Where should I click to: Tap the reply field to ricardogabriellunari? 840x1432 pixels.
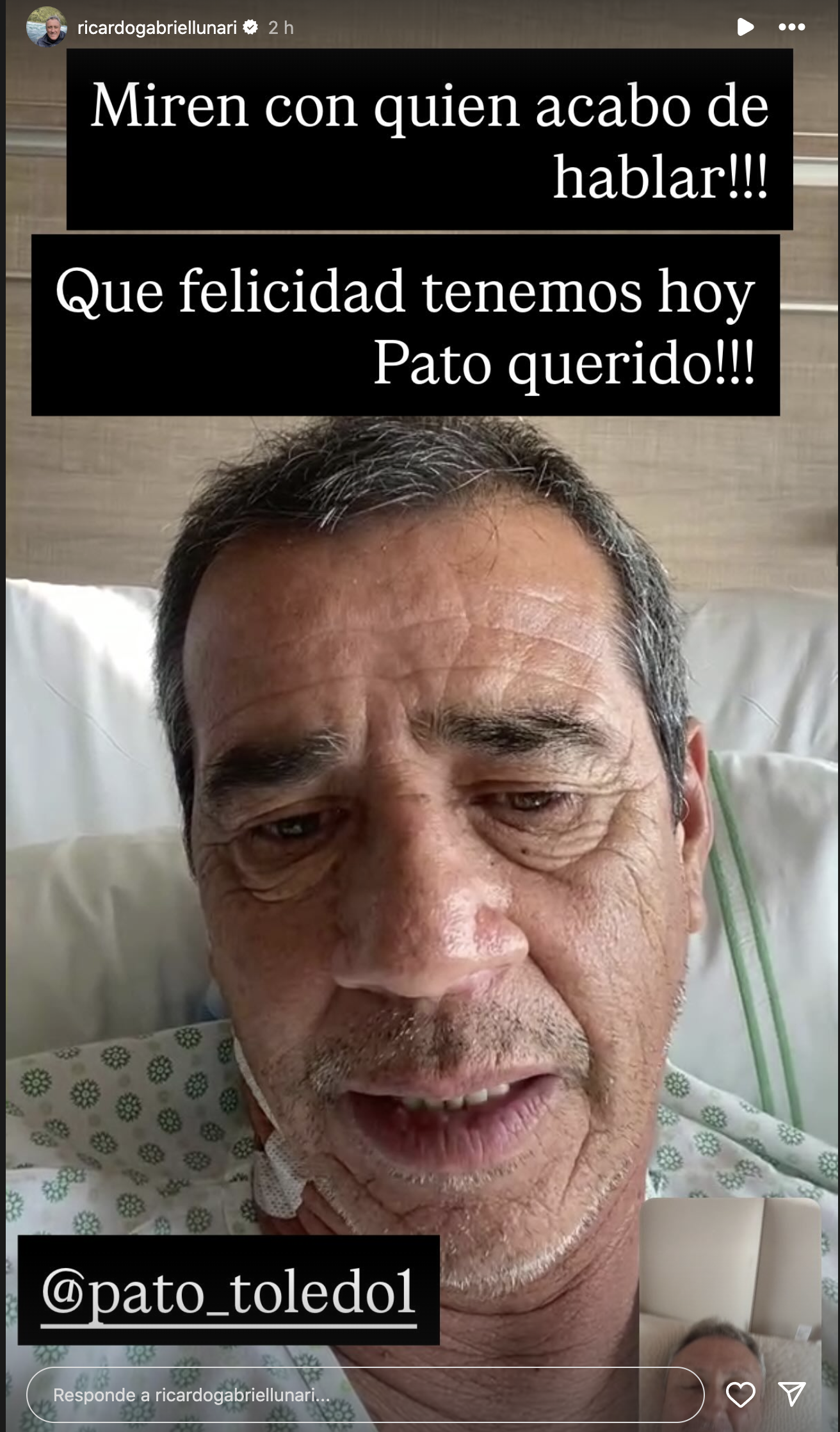point(365,1395)
